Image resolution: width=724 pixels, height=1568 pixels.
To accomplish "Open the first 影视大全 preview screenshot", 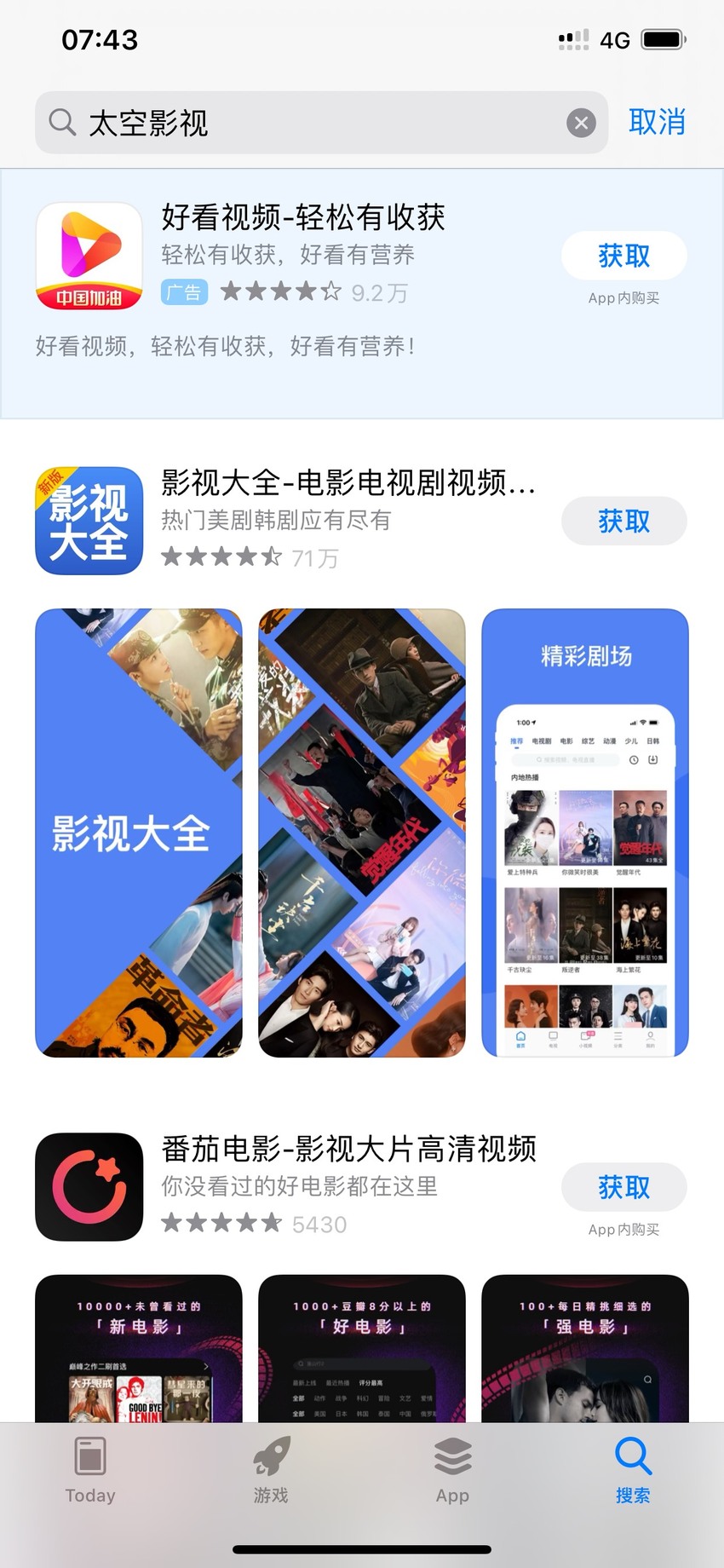I will (x=139, y=833).
